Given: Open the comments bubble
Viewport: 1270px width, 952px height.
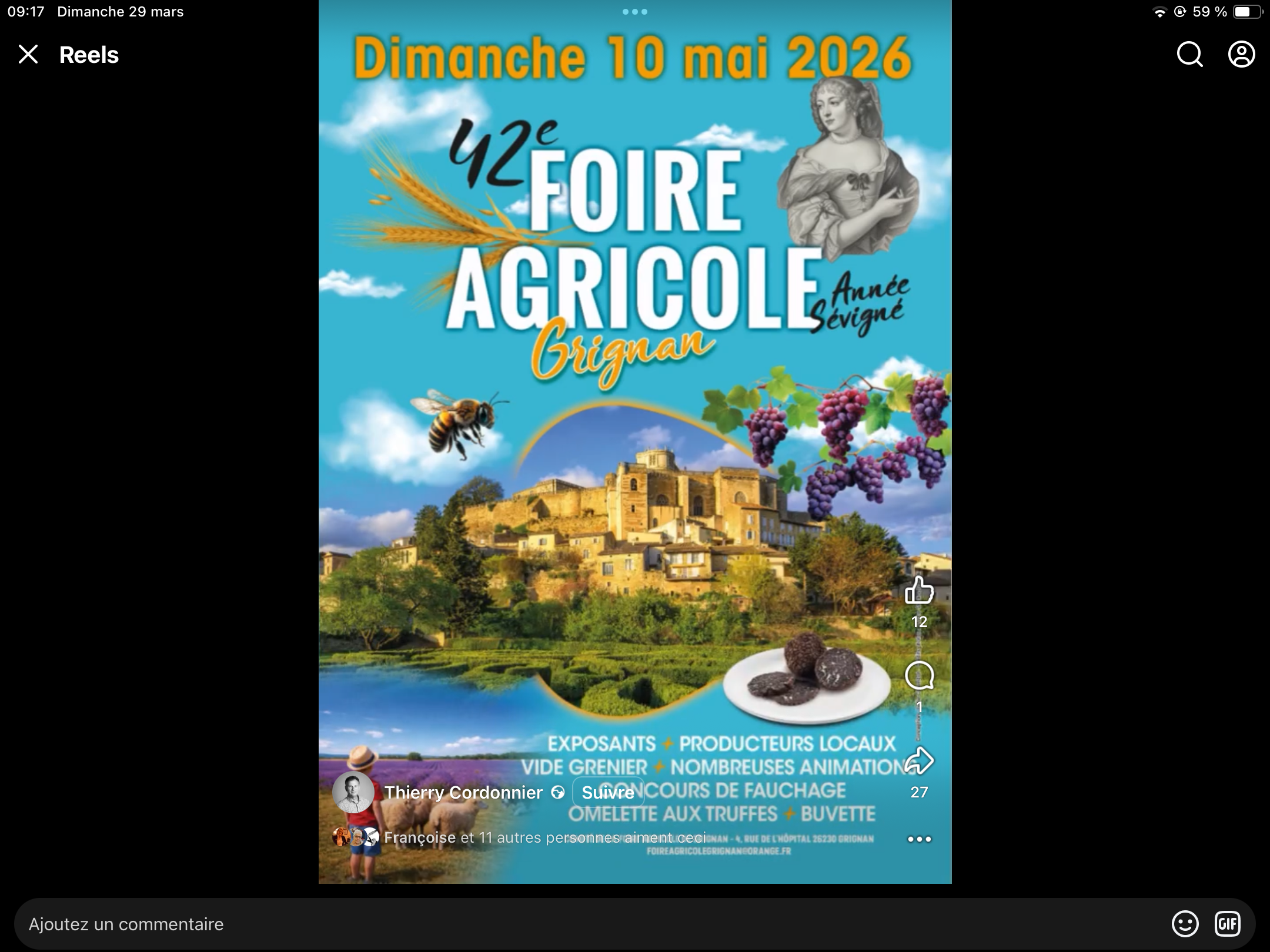Looking at the screenshot, I should [x=919, y=676].
